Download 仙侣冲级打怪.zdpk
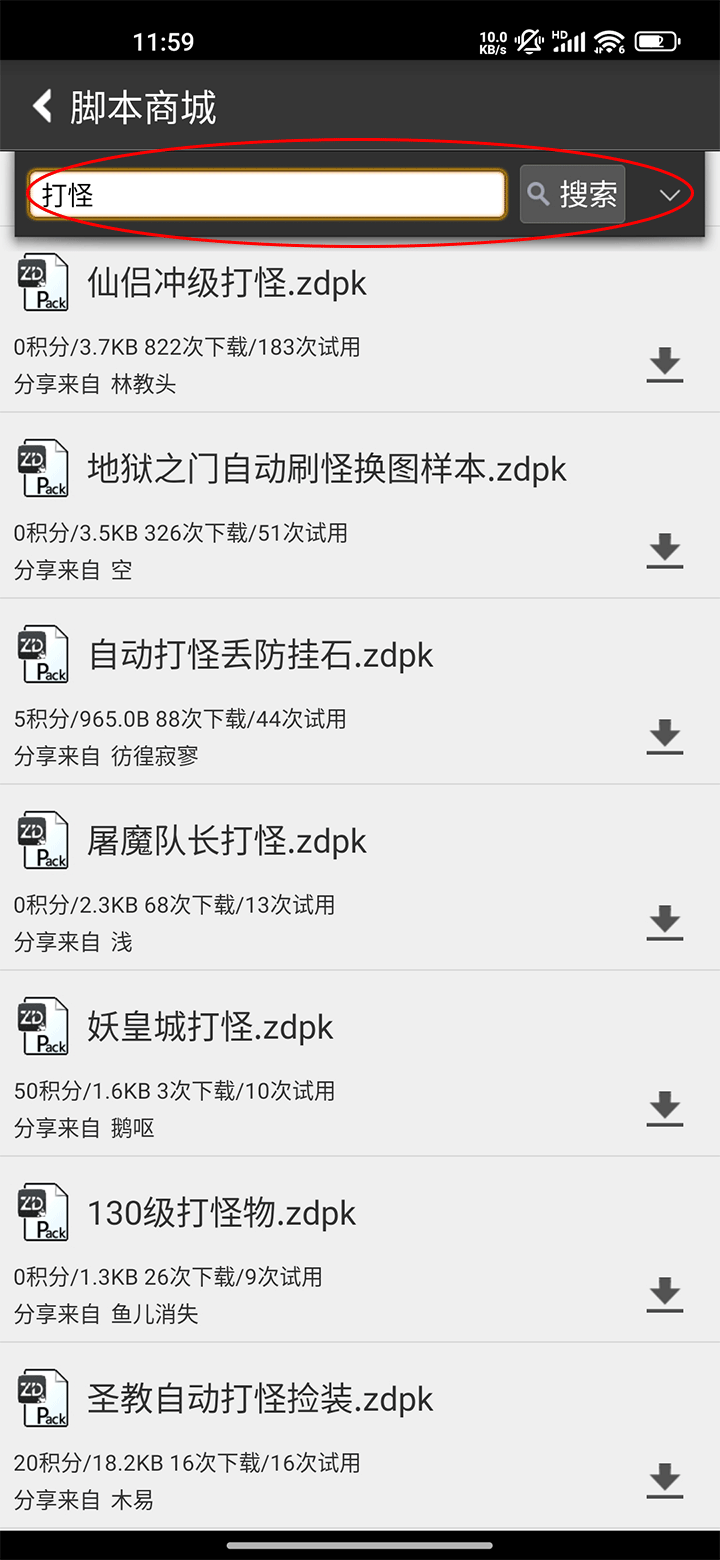 point(665,365)
